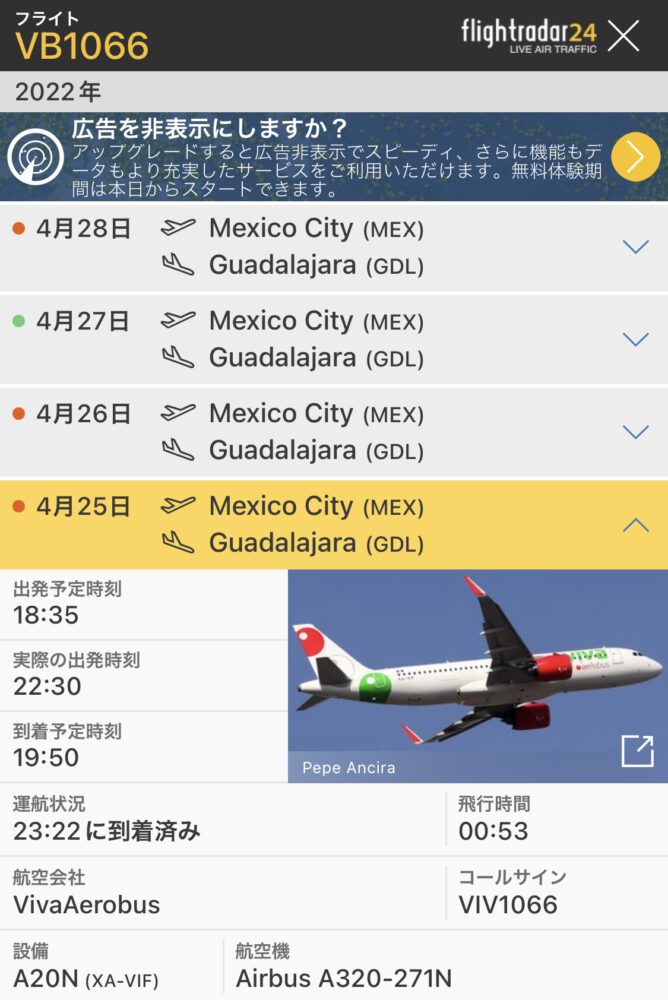This screenshot has width=668, height=1000.
Task: Expand the 4月26日 flight row
Action: coord(635,431)
